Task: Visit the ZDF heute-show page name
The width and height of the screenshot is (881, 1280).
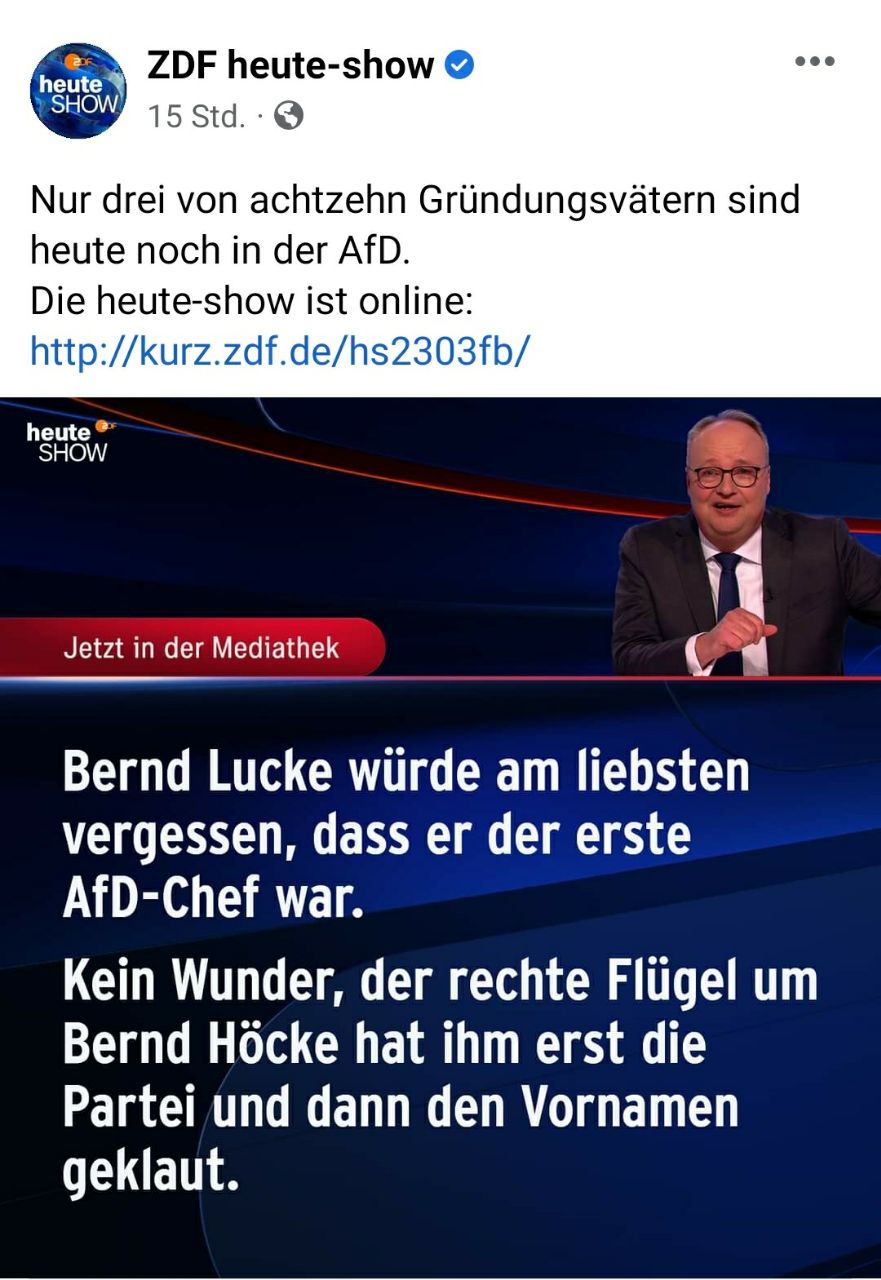Action: (290, 66)
